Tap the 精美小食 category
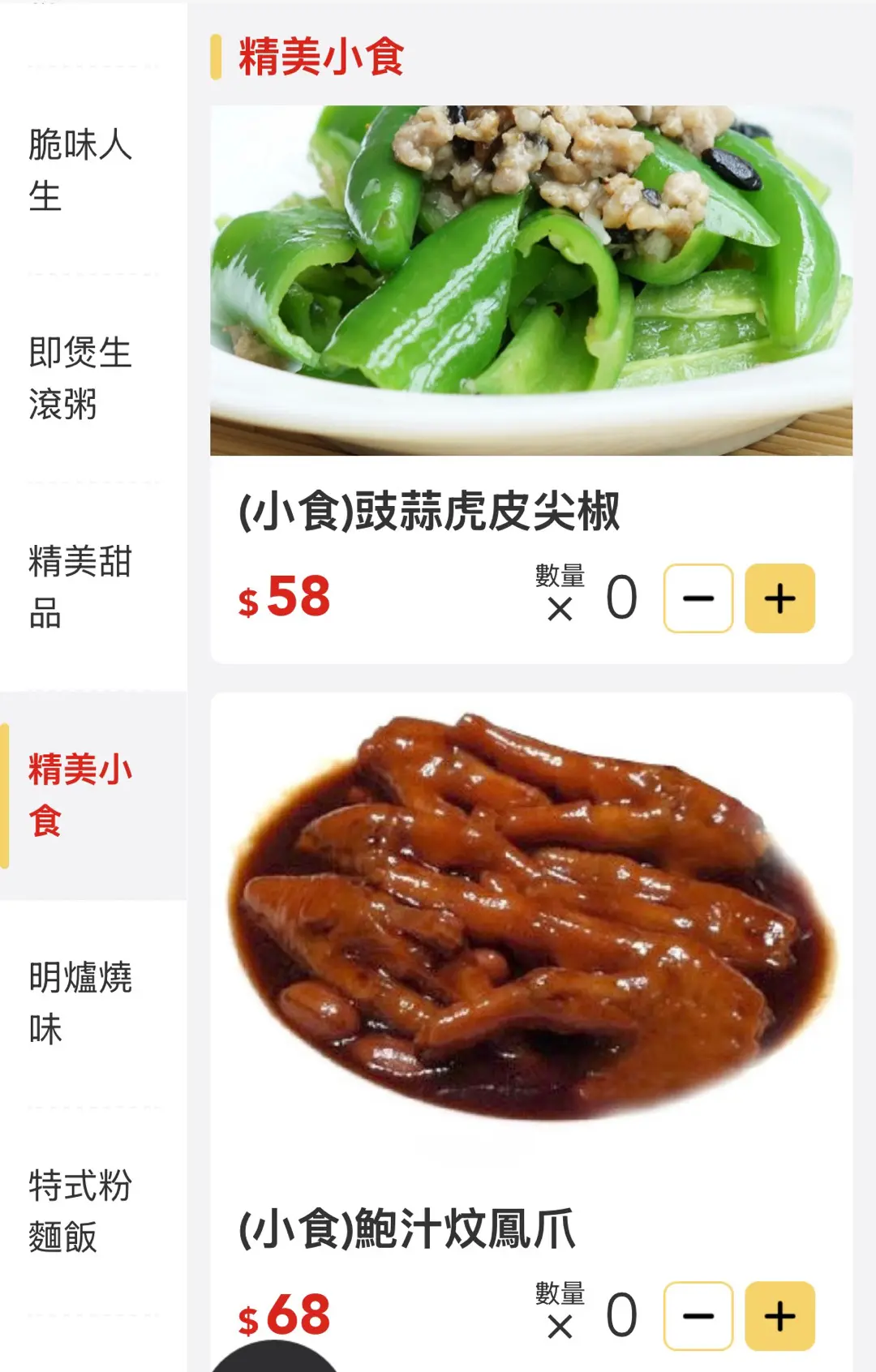 coord(79,795)
